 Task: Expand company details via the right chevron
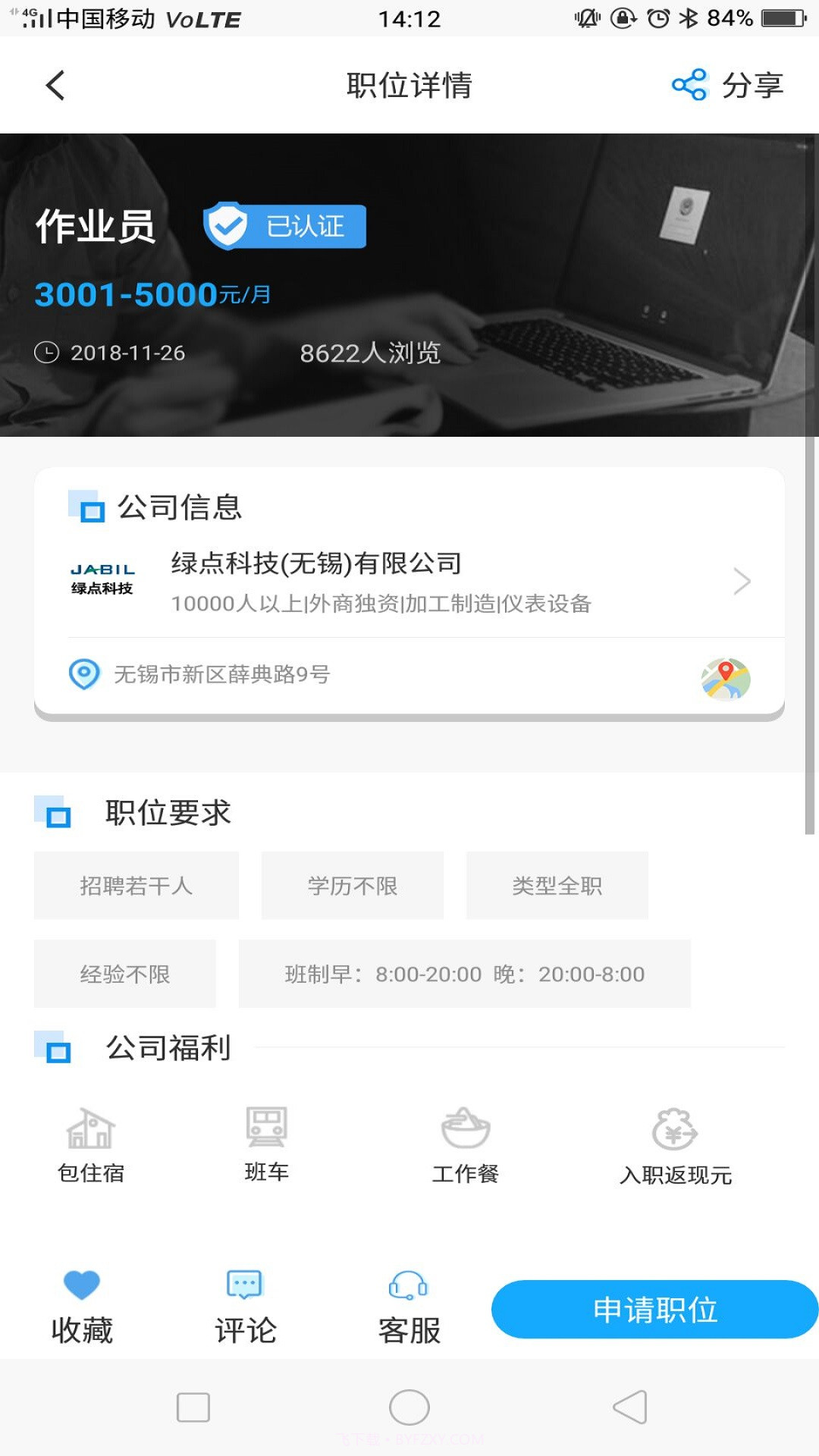740,582
